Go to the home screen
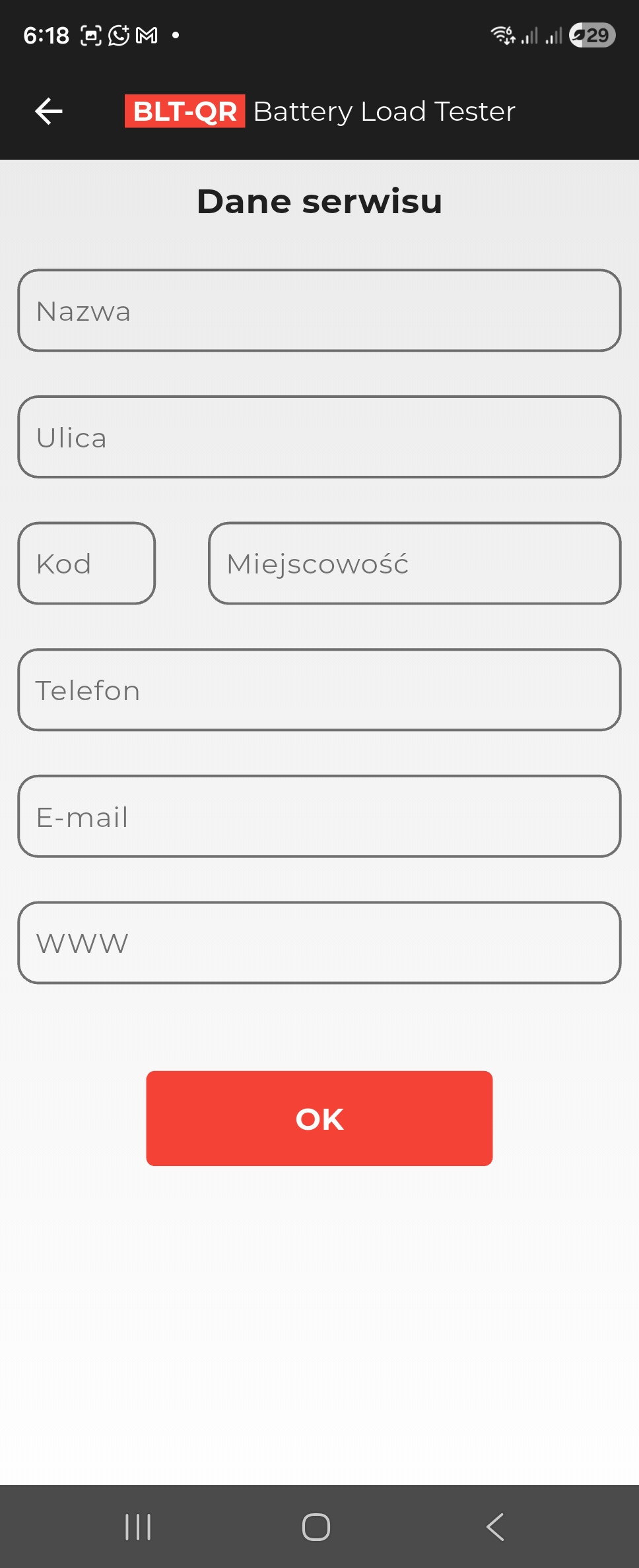Screen dimensions: 639x1568 click(316, 1526)
